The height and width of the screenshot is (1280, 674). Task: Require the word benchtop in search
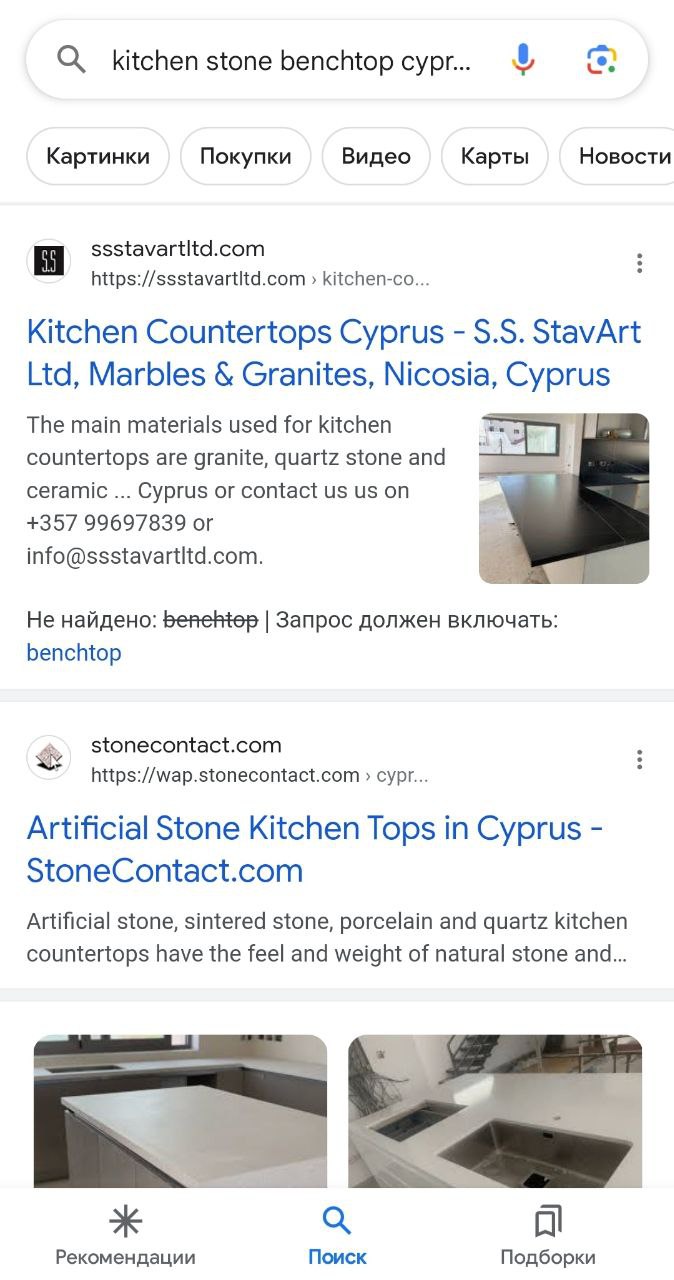73,653
